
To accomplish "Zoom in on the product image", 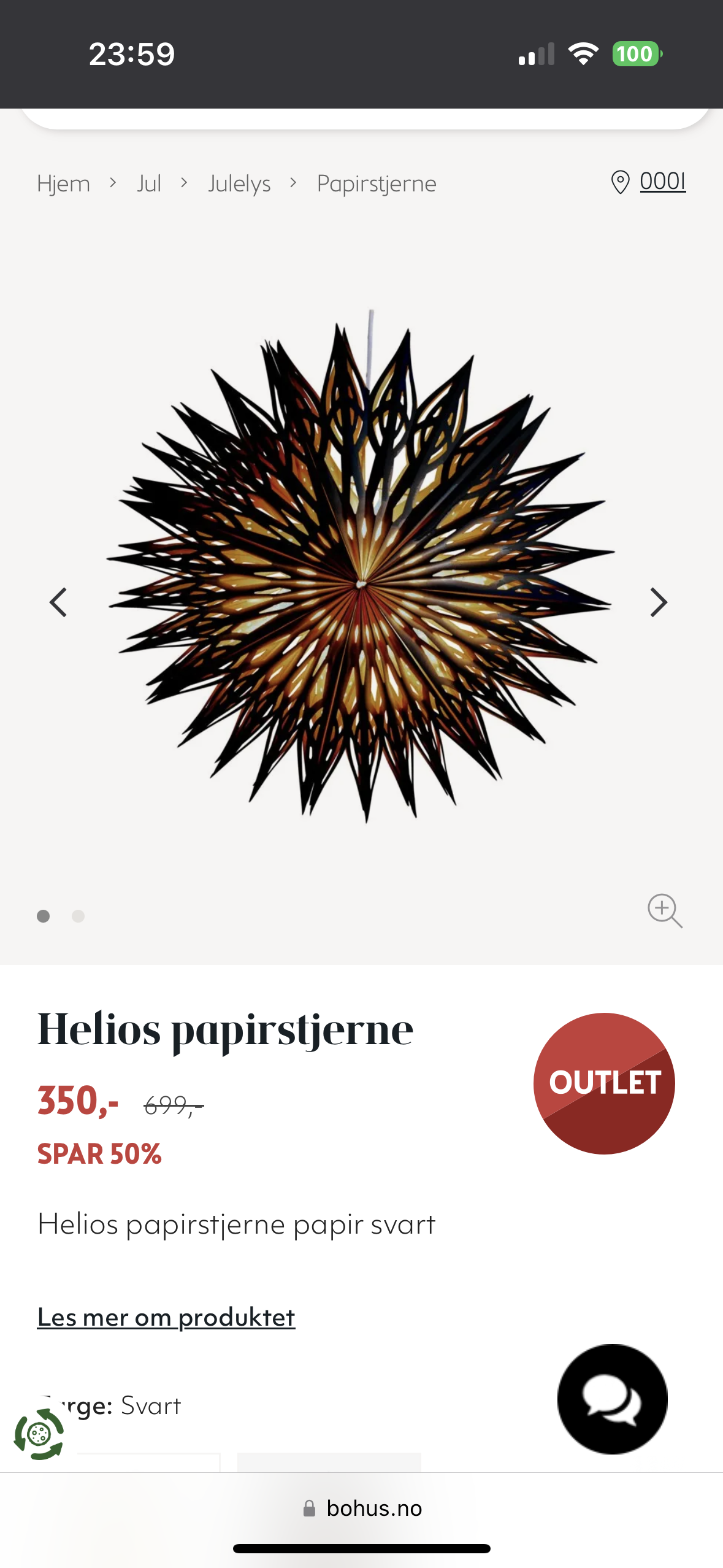I will (665, 910).
